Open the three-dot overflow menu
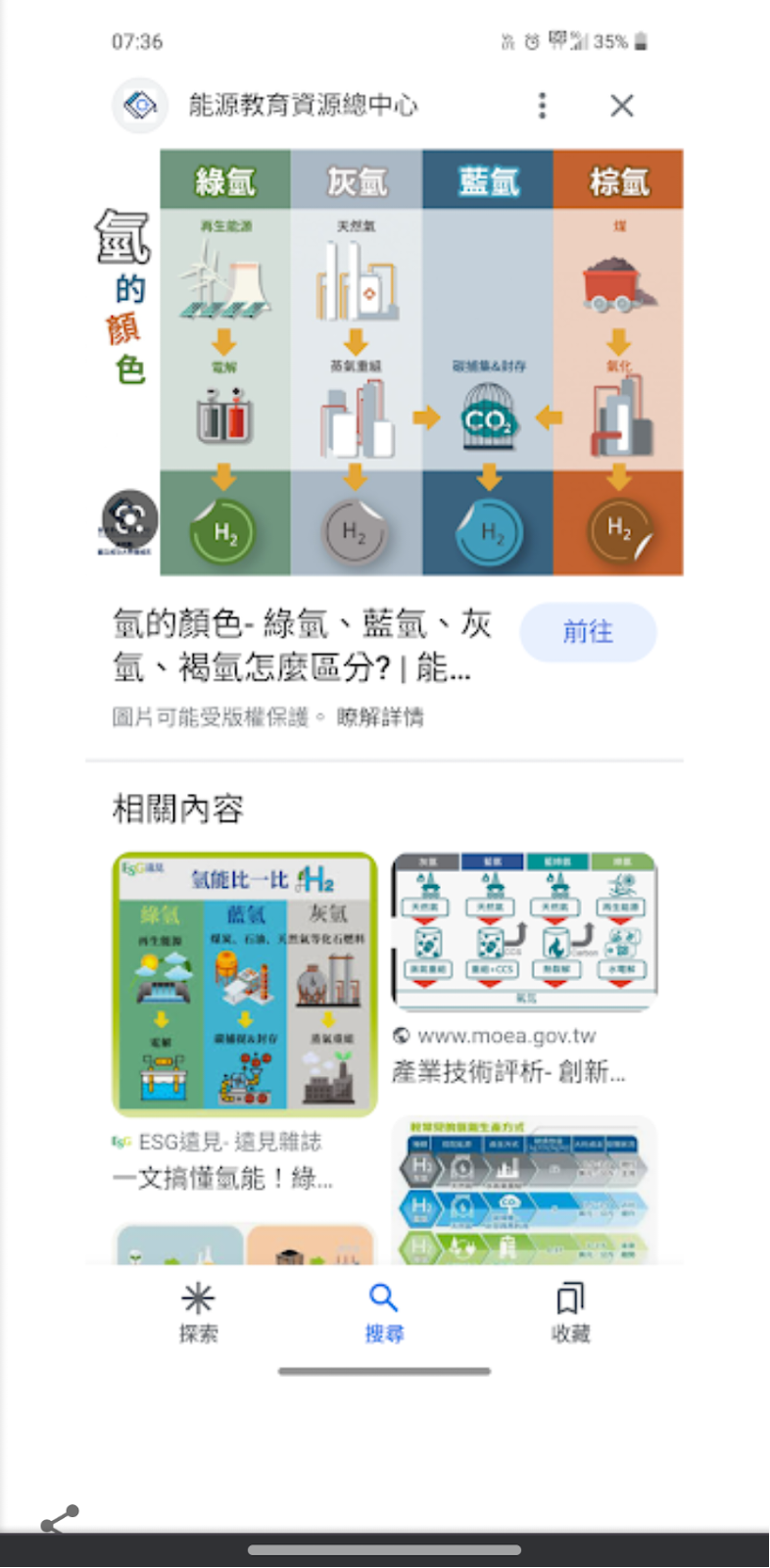770x1568 pixels. (x=542, y=105)
